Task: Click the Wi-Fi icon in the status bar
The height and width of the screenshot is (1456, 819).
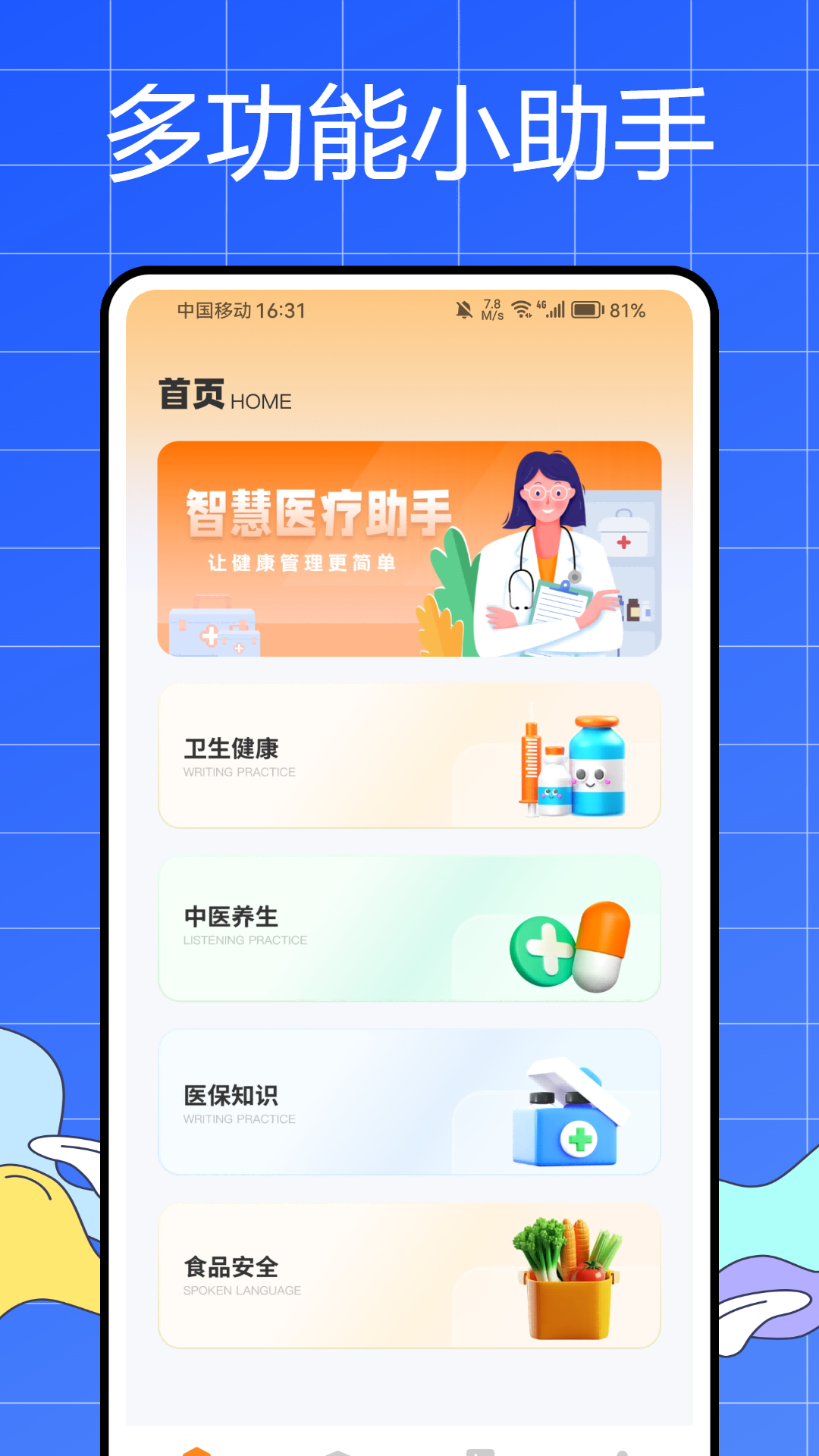Action: point(520,310)
